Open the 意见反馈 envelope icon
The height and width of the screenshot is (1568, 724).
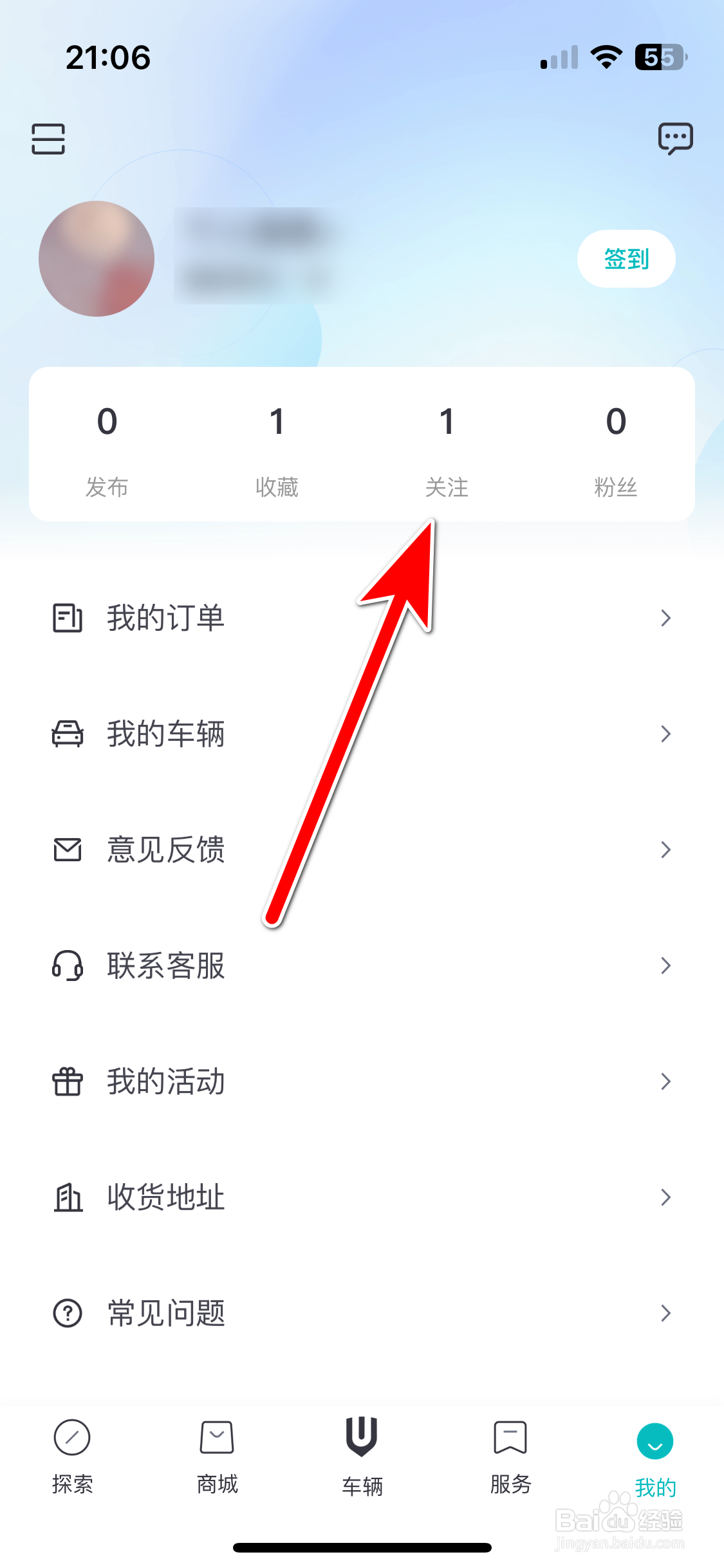(67, 850)
